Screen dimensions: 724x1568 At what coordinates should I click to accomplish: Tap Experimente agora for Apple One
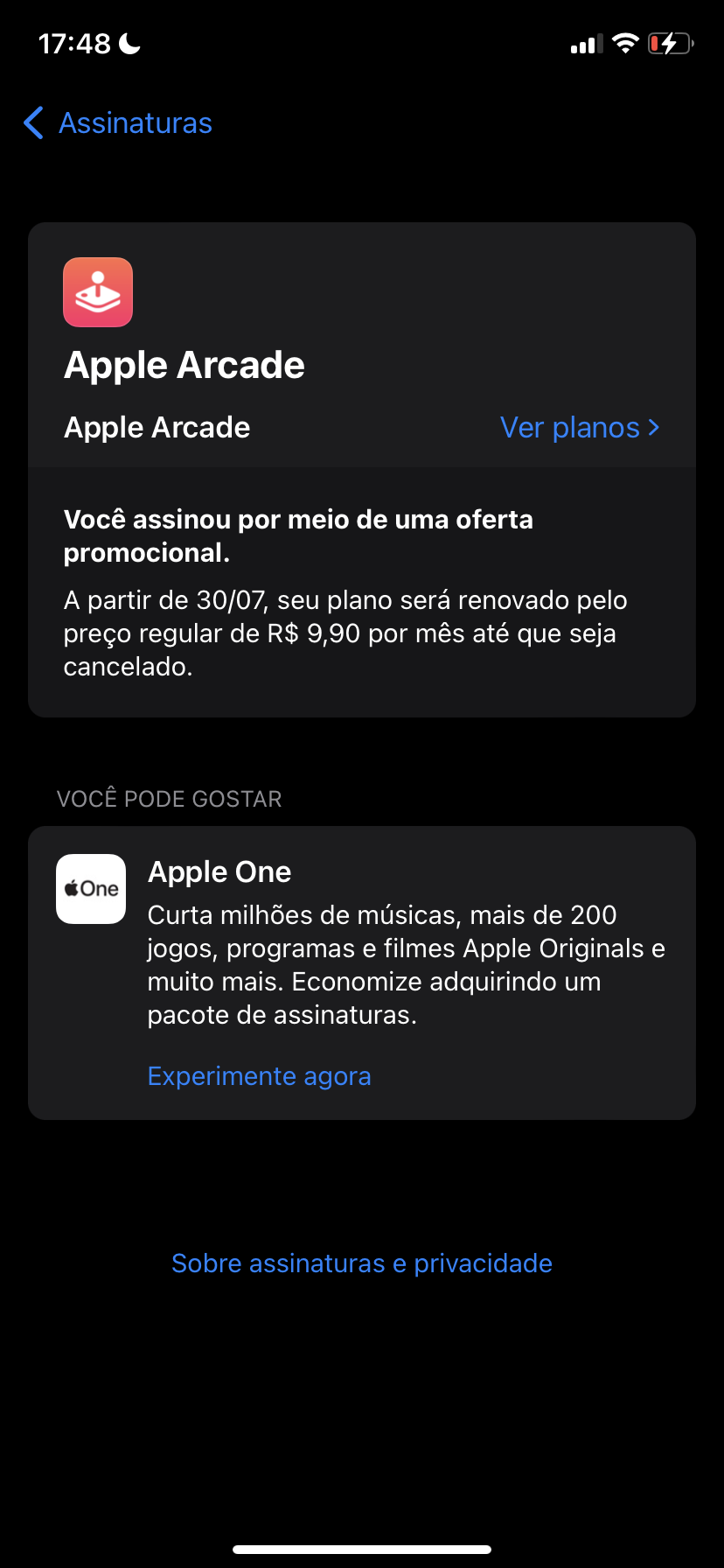coord(259,1076)
